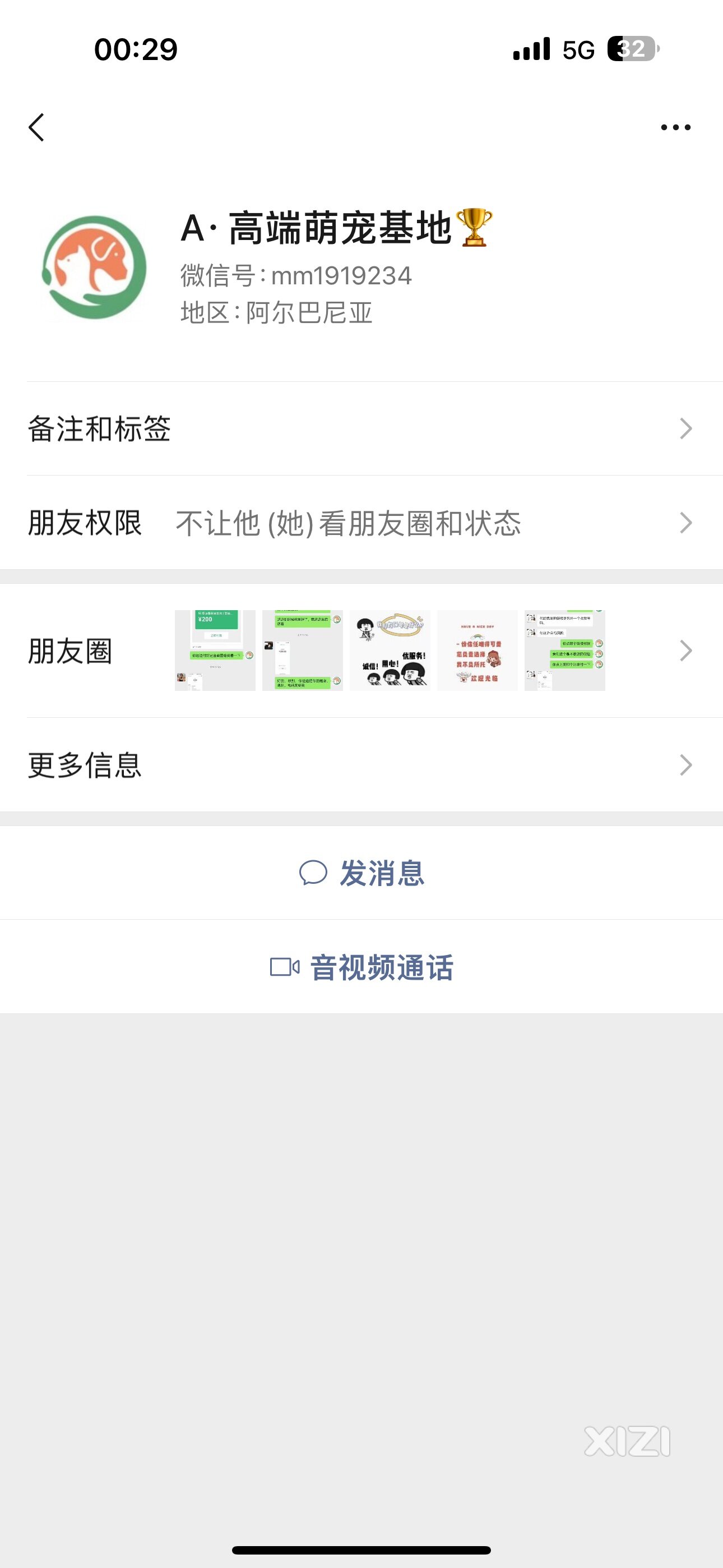Image resolution: width=723 pixels, height=1568 pixels.
Task: Open 朋友权限 privacy settings
Action: (361, 523)
